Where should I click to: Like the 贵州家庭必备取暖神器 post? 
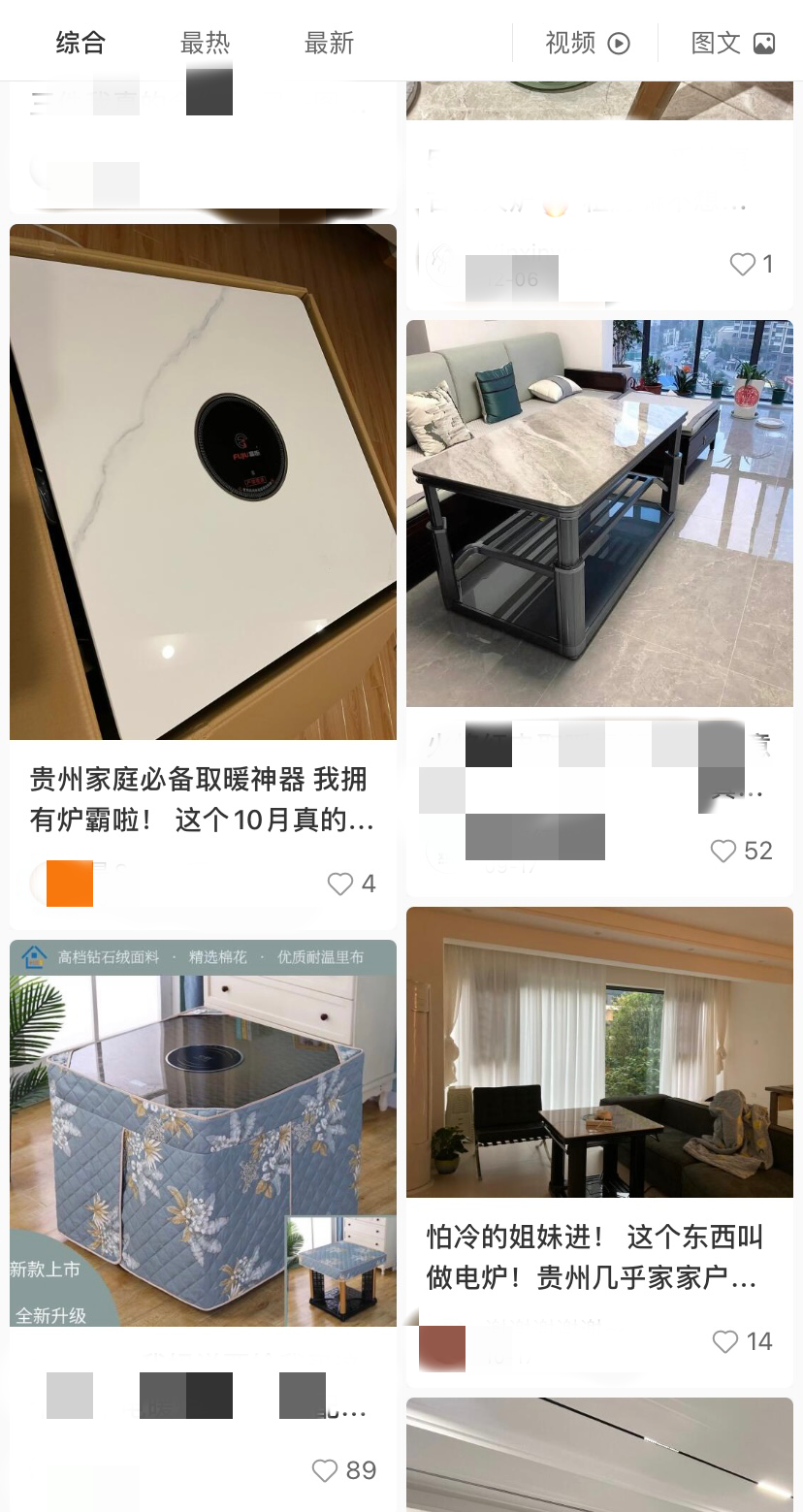tap(340, 884)
